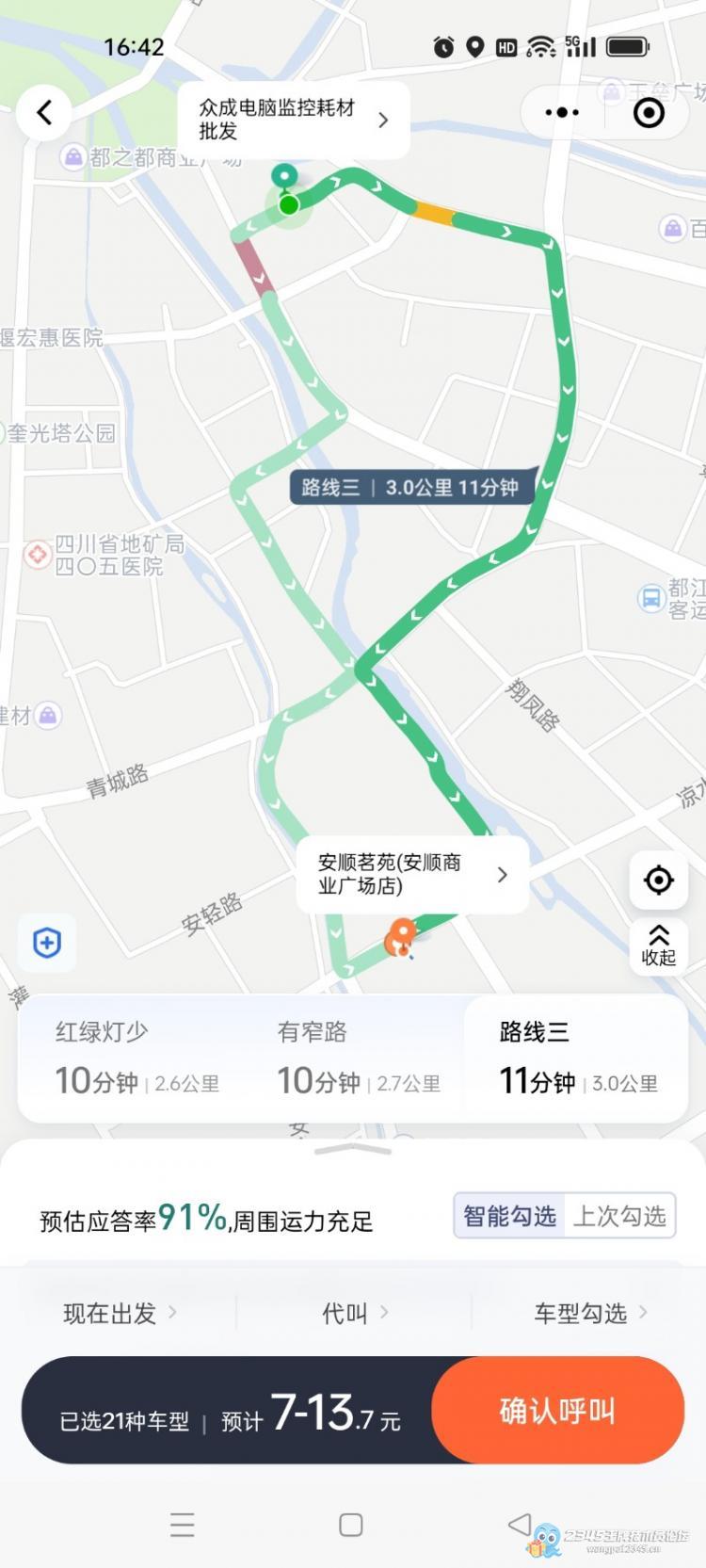This screenshot has height=1568, width=706.
Task: Tap the system home button
Action: 351,1525
